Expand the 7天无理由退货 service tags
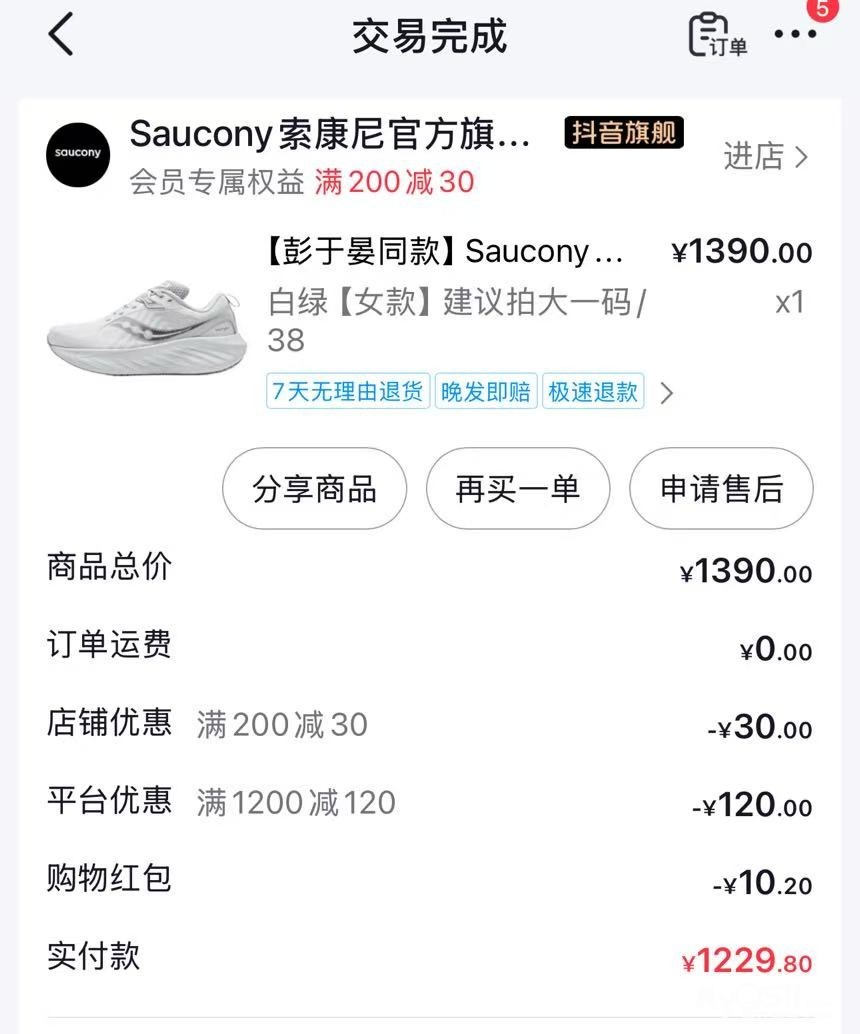Viewport: 860px width, 1034px height. (667, 393)
